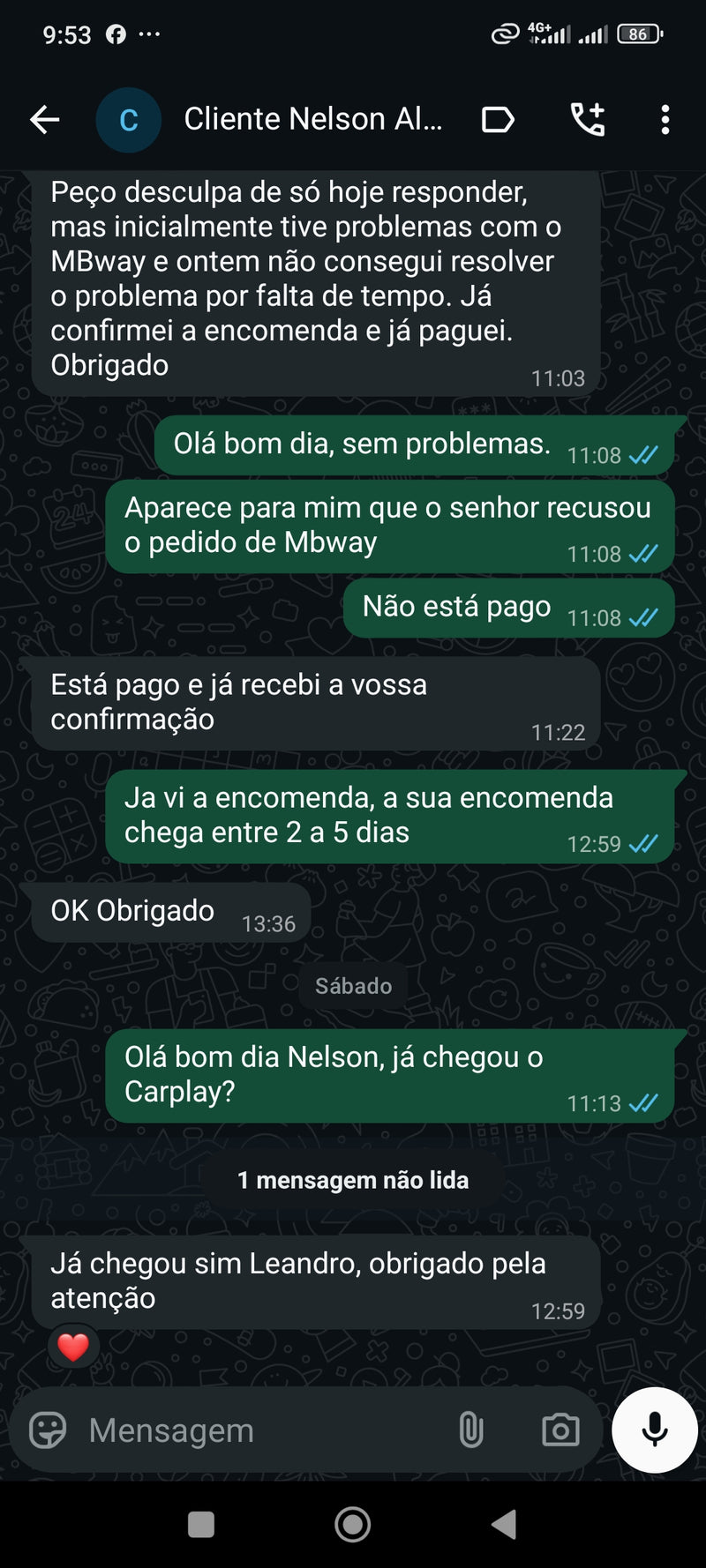View the heart reaction on last message
Viewport: 706px width, 1568px height.
73,1347
